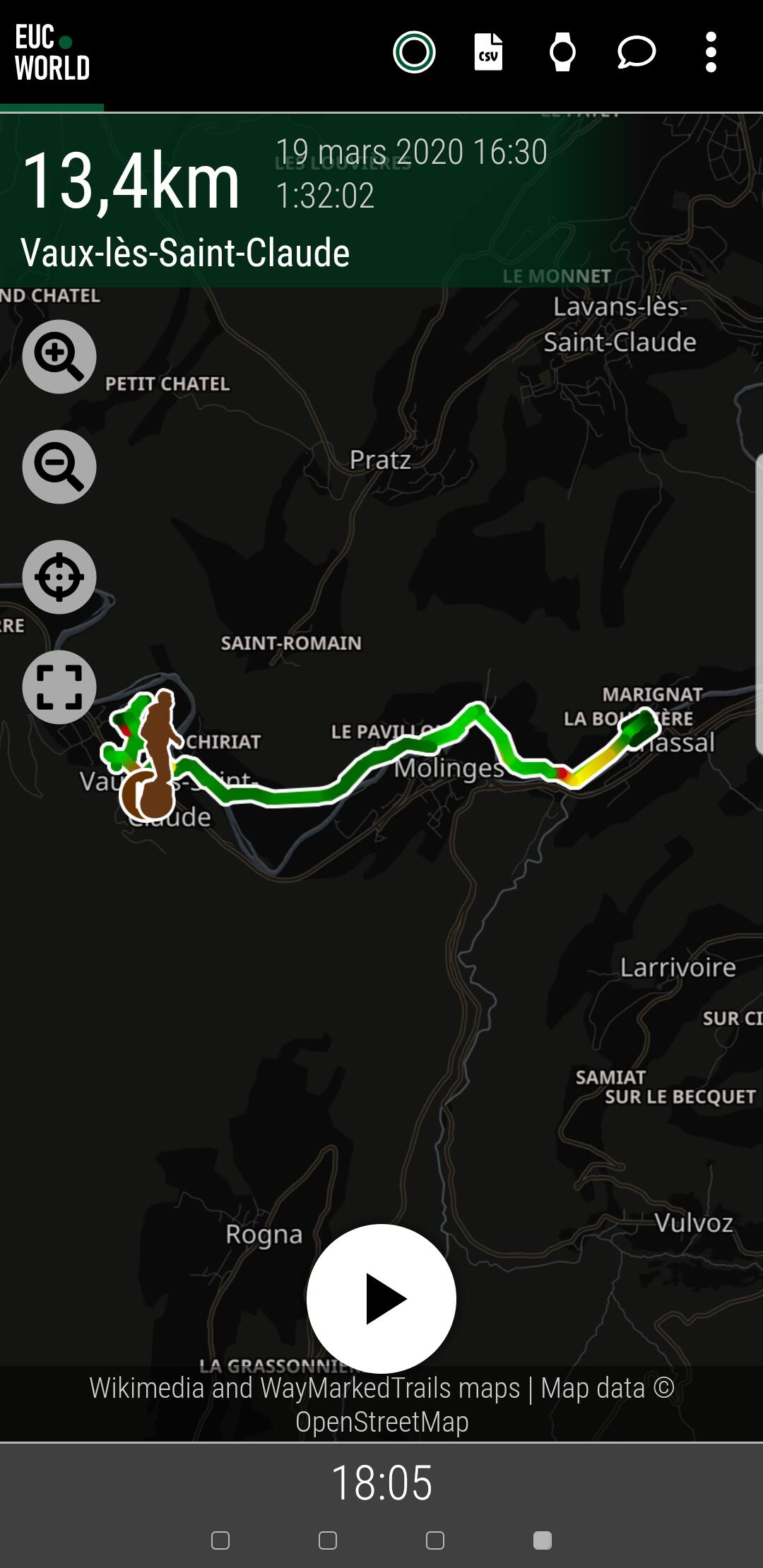The image size is (763, 1568).
Task: Zoom in on the map
Action: point(59,357)
